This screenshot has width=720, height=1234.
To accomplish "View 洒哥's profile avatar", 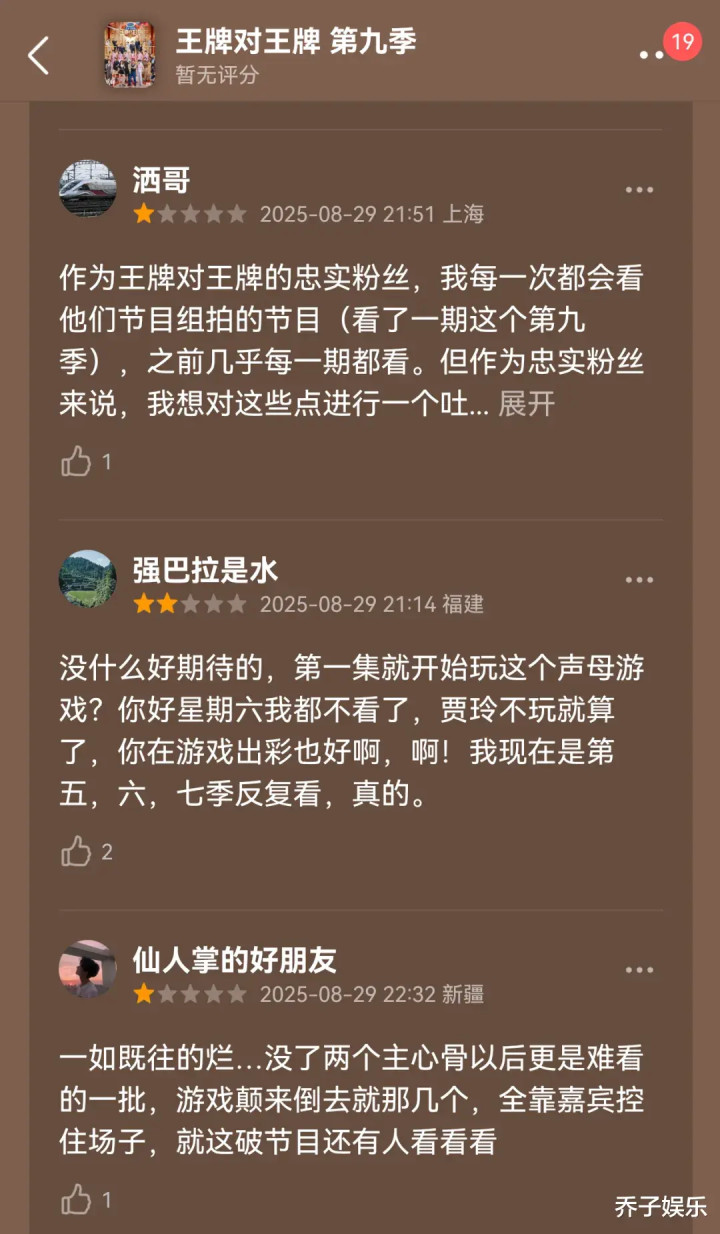I will coord(88,189).
